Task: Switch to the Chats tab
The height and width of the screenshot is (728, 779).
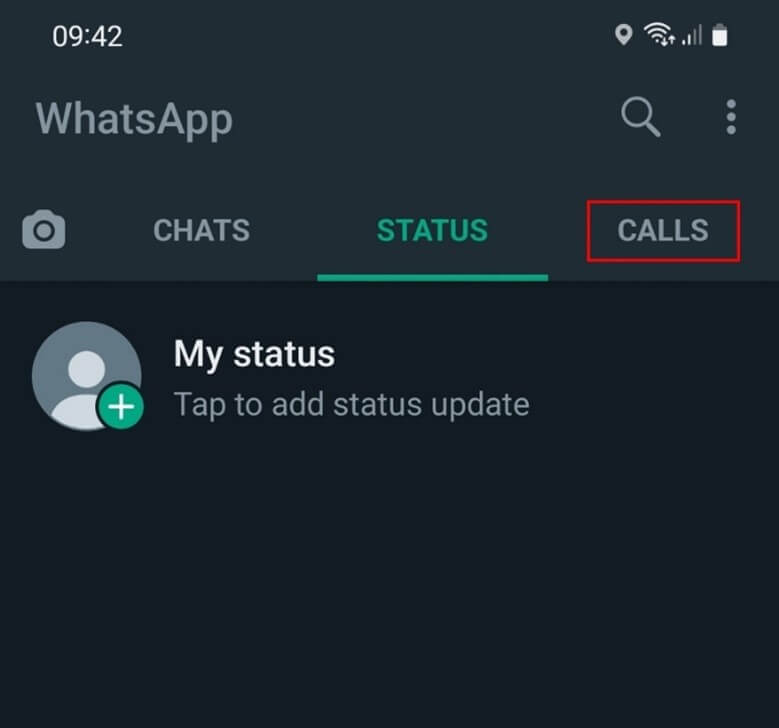Action: pyautogui.click(x=201, y=231)
